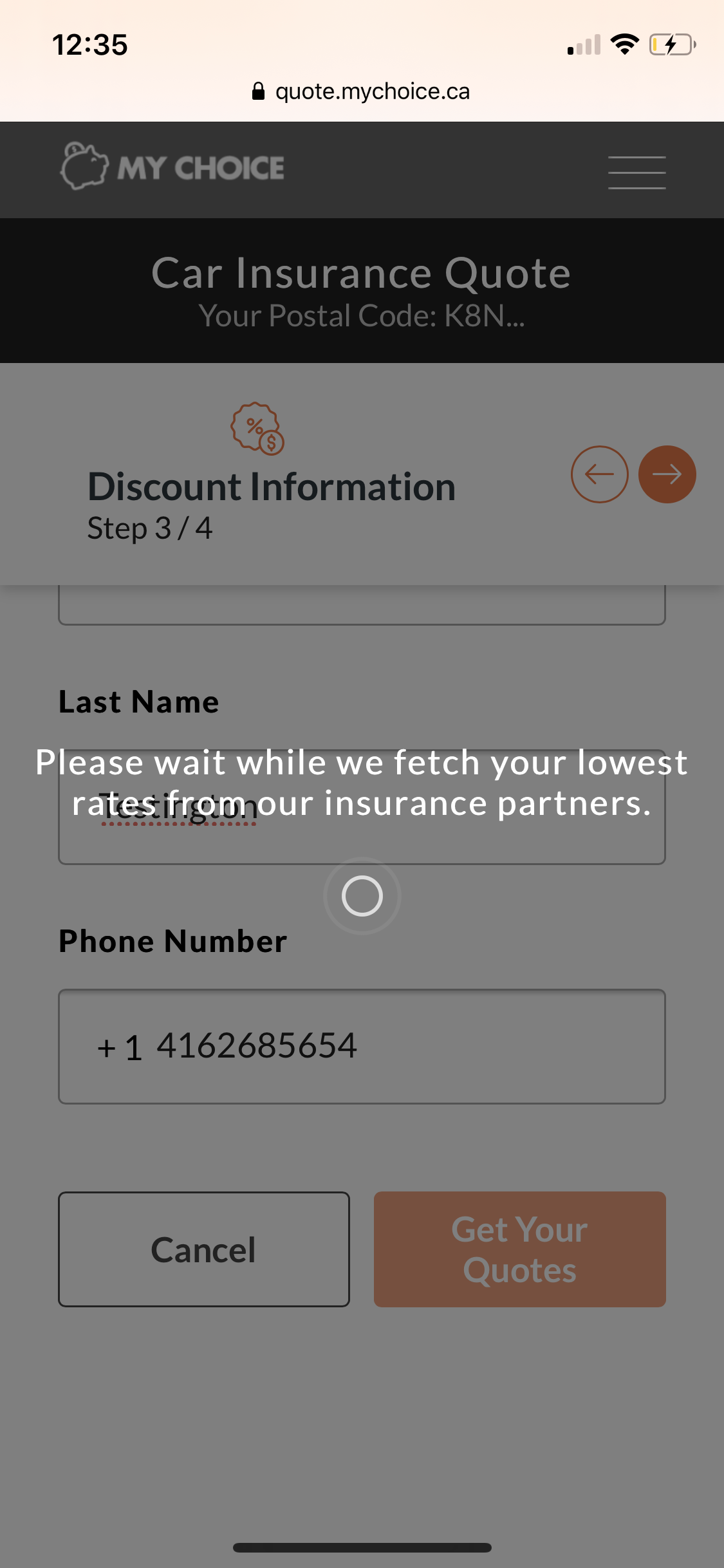Edit the Phone Number field

(x=362, y=1047)
